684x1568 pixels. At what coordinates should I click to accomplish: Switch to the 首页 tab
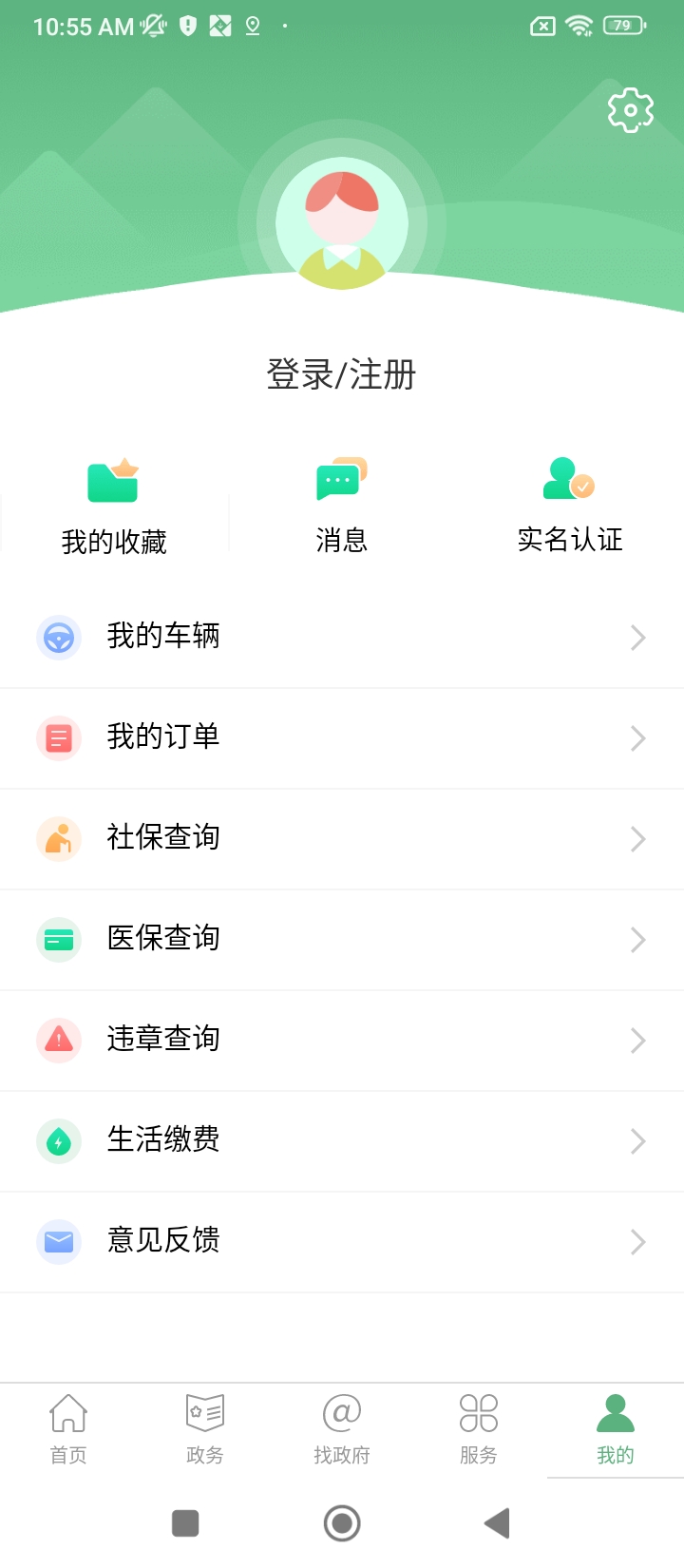(68, 1429)
